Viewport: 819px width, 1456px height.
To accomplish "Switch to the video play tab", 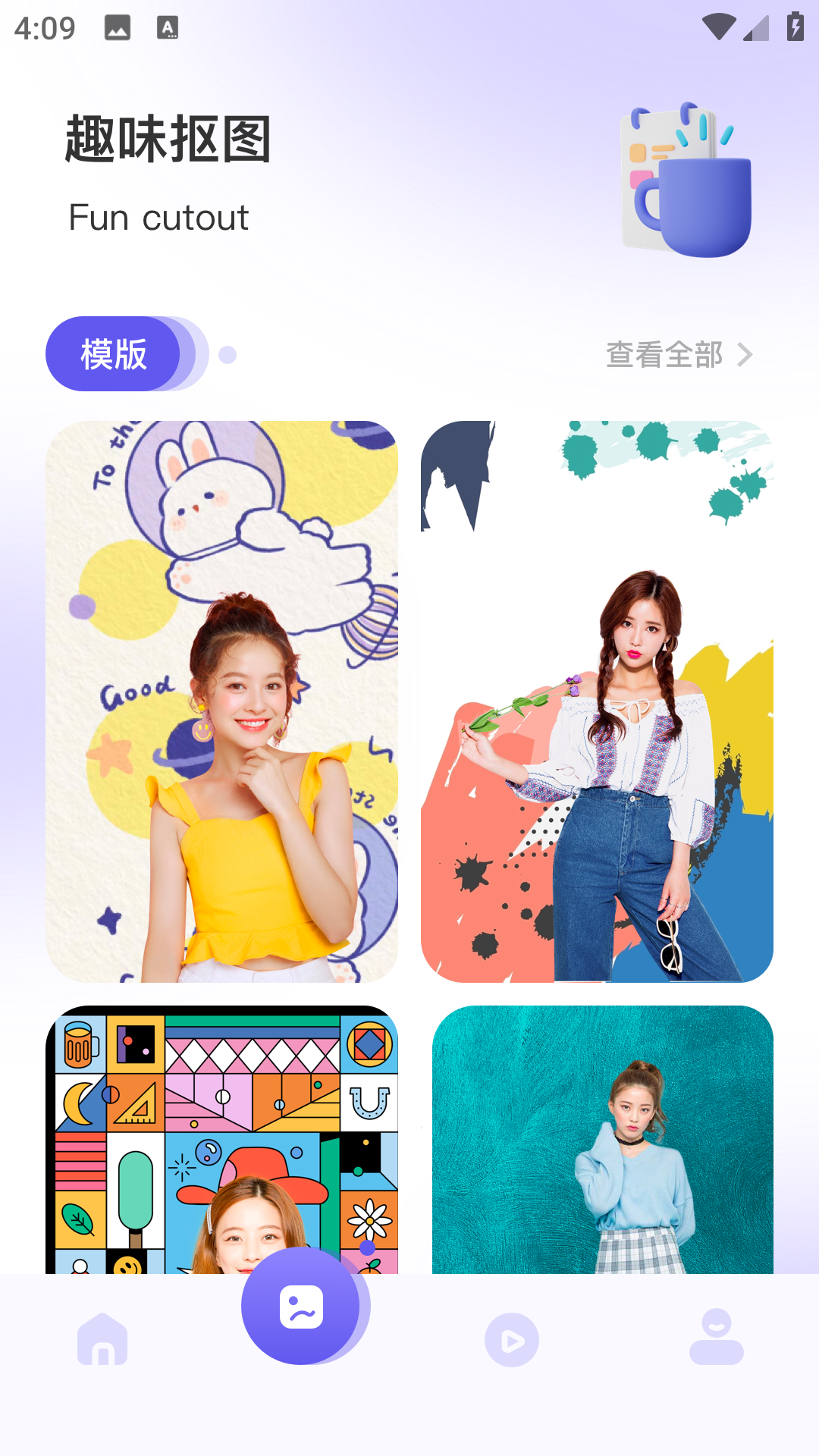I will (512, 1340).
